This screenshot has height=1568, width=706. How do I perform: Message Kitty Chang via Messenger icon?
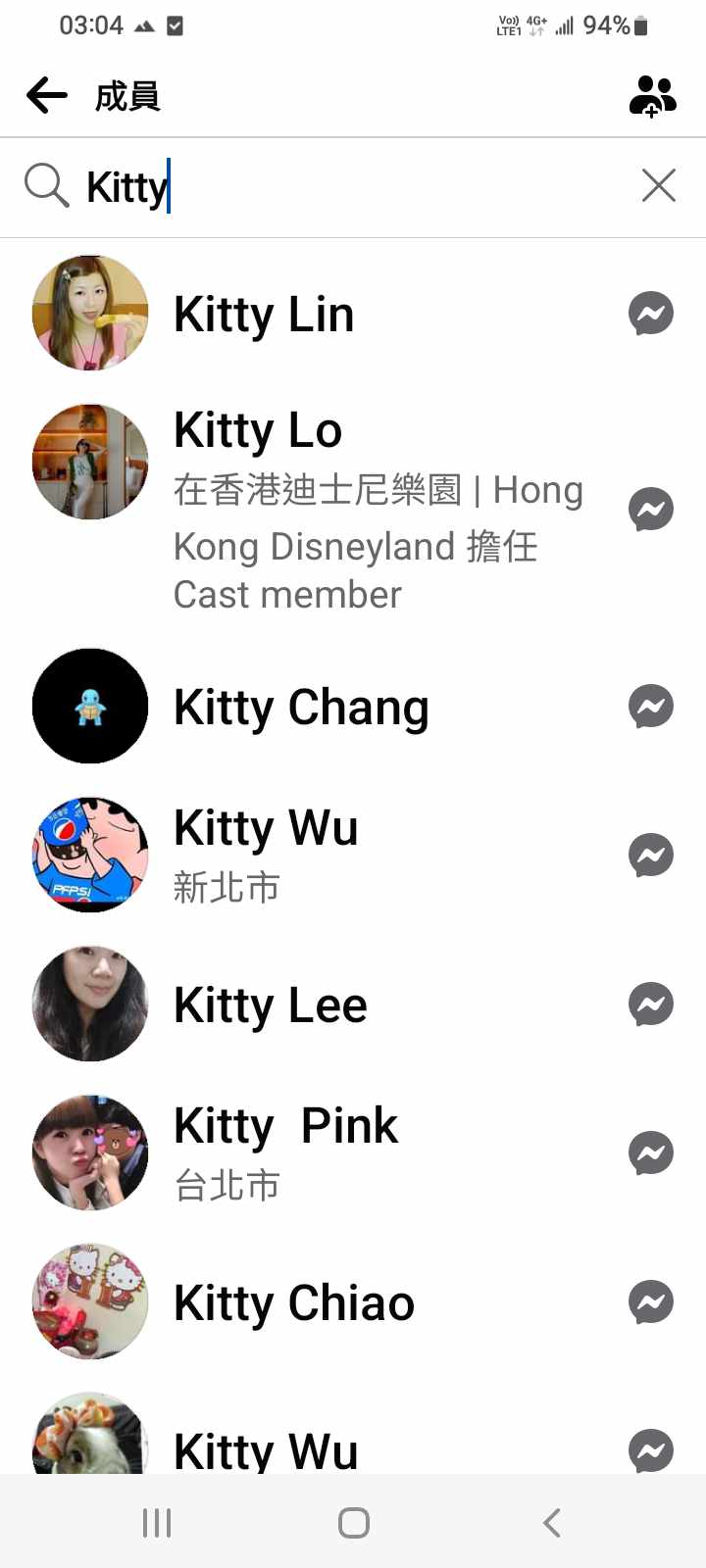[651, 707]
